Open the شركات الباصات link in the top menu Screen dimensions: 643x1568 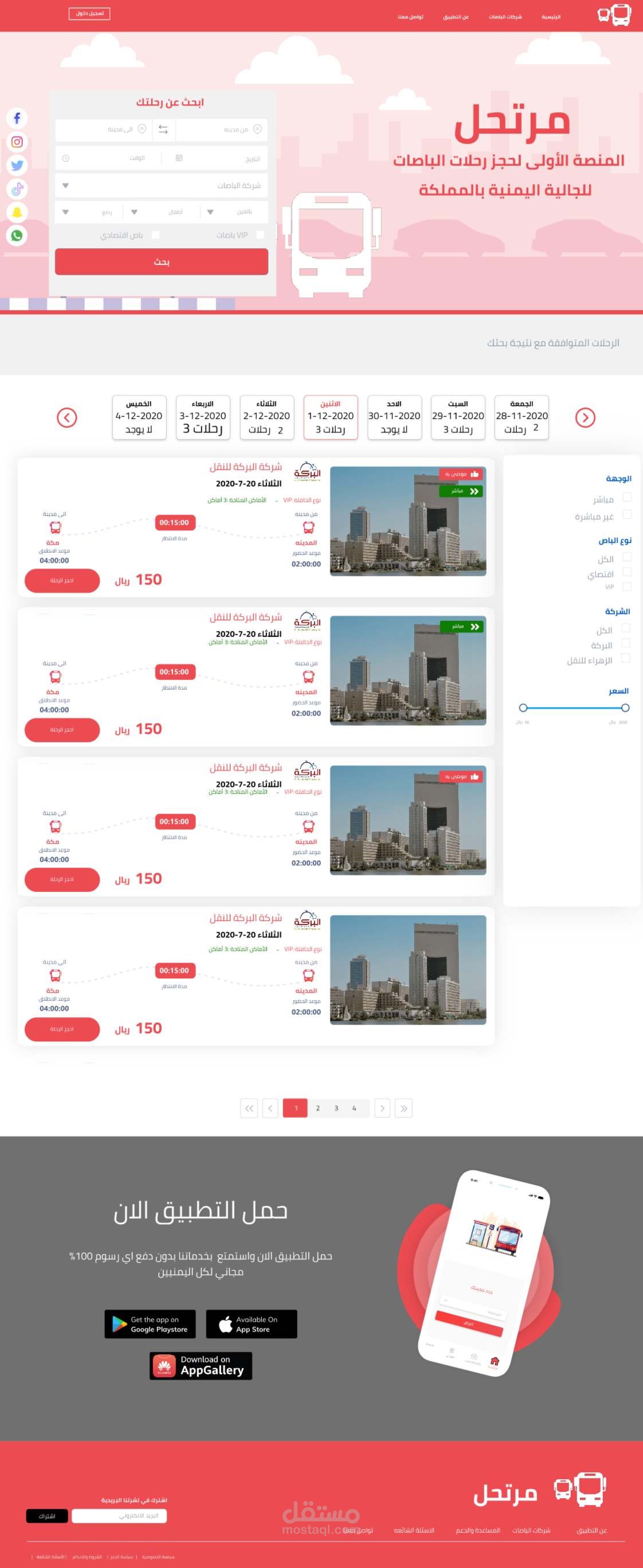coord(505,17)
